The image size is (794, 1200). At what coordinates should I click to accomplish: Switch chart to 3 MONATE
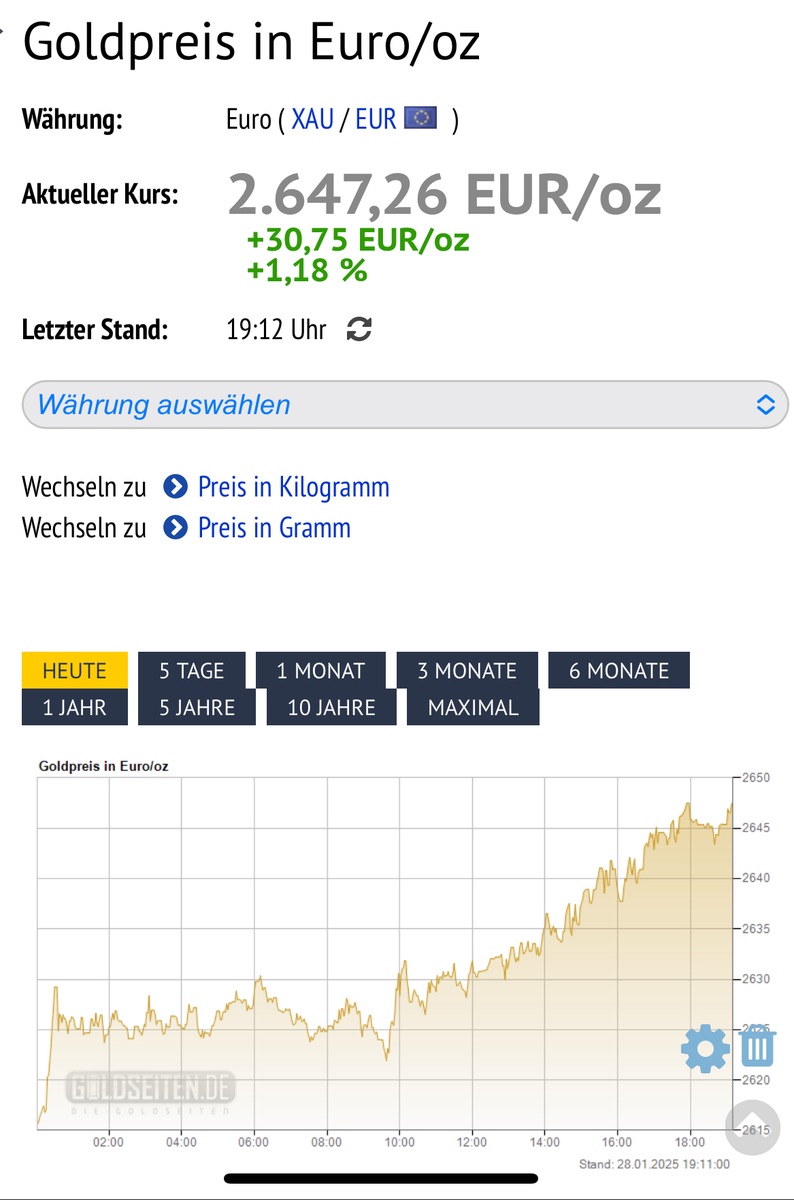pyautogui.click(x=467, y=671)
